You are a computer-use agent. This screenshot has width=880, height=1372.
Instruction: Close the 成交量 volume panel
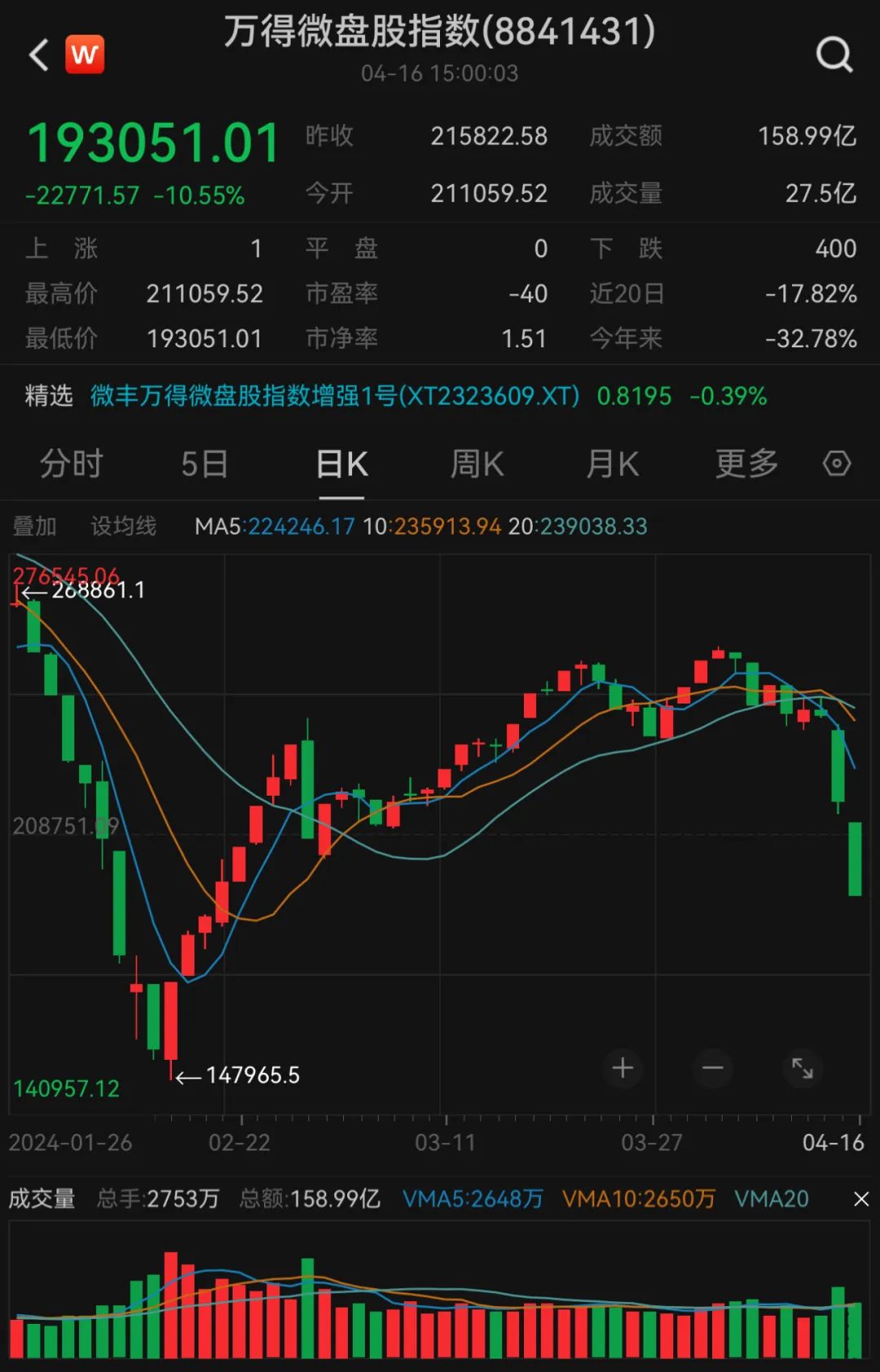860,1199
